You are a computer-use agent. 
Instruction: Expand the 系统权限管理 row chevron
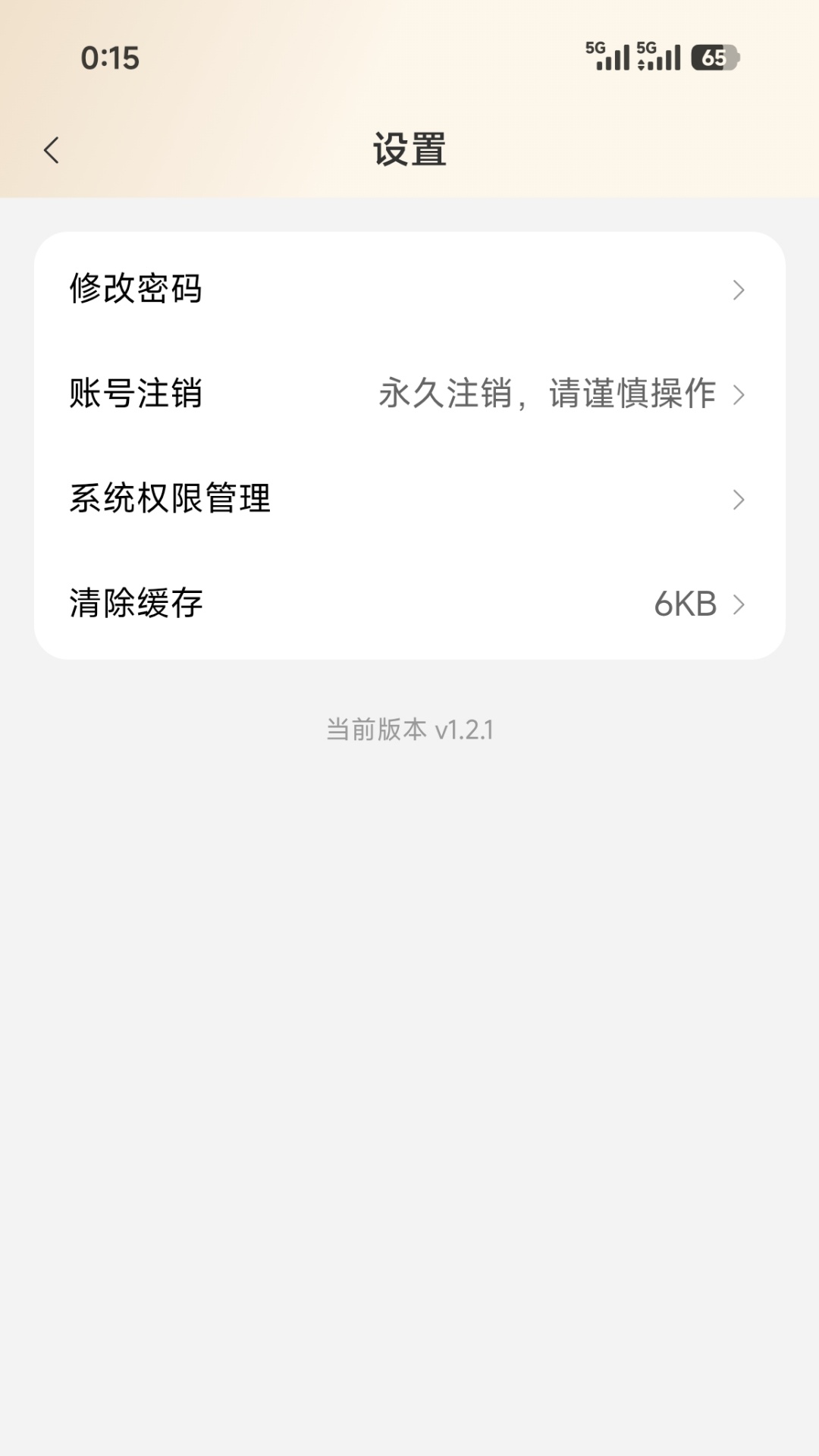[x=739, y=499]
